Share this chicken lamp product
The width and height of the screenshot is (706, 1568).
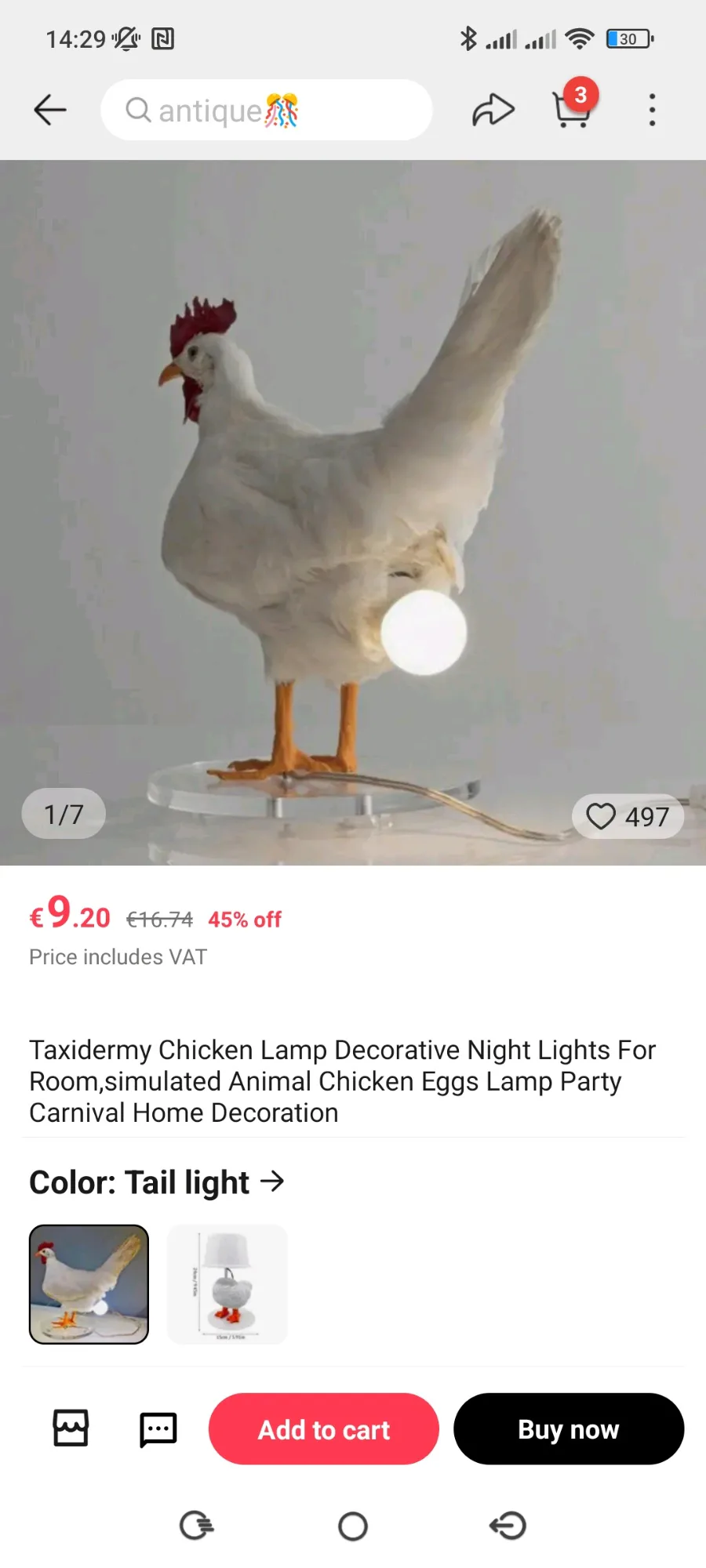(x=493, y=110)
